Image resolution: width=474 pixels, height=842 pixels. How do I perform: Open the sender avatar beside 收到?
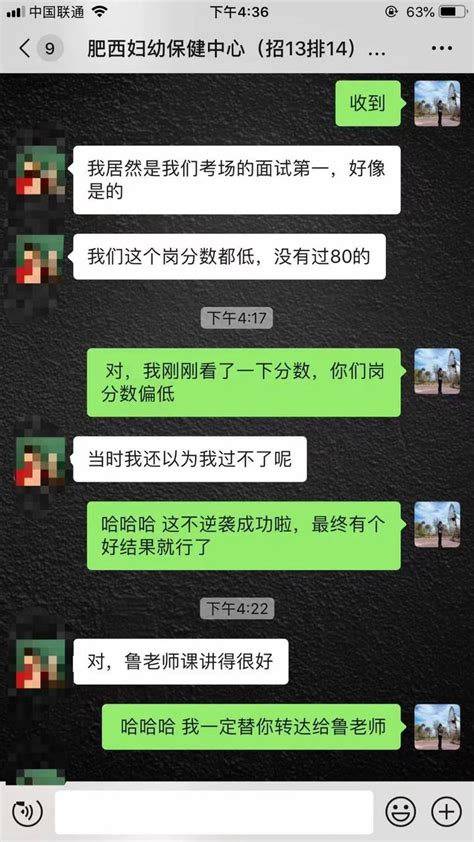point(437,103)
